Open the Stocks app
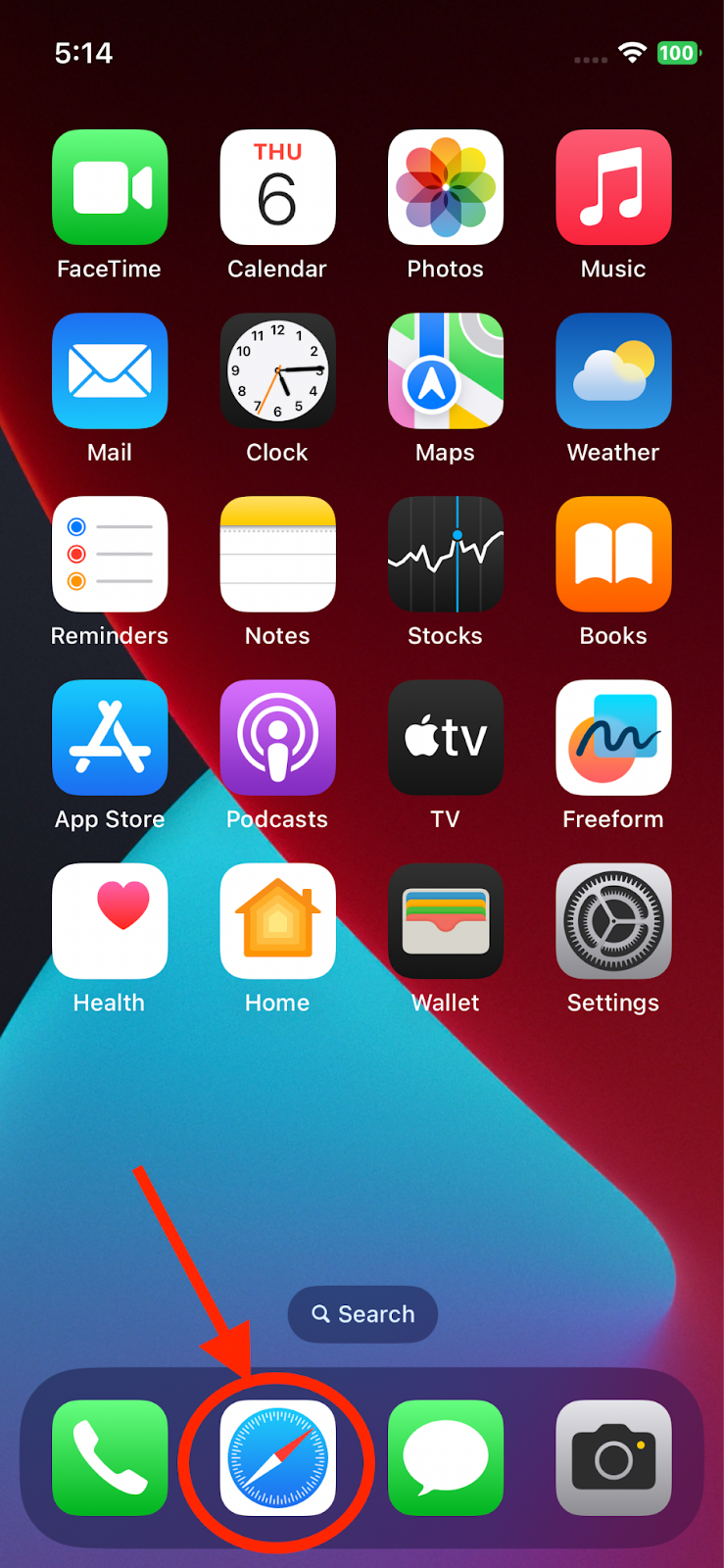Screen dimensions: 724x1568 tap(446, 554)
